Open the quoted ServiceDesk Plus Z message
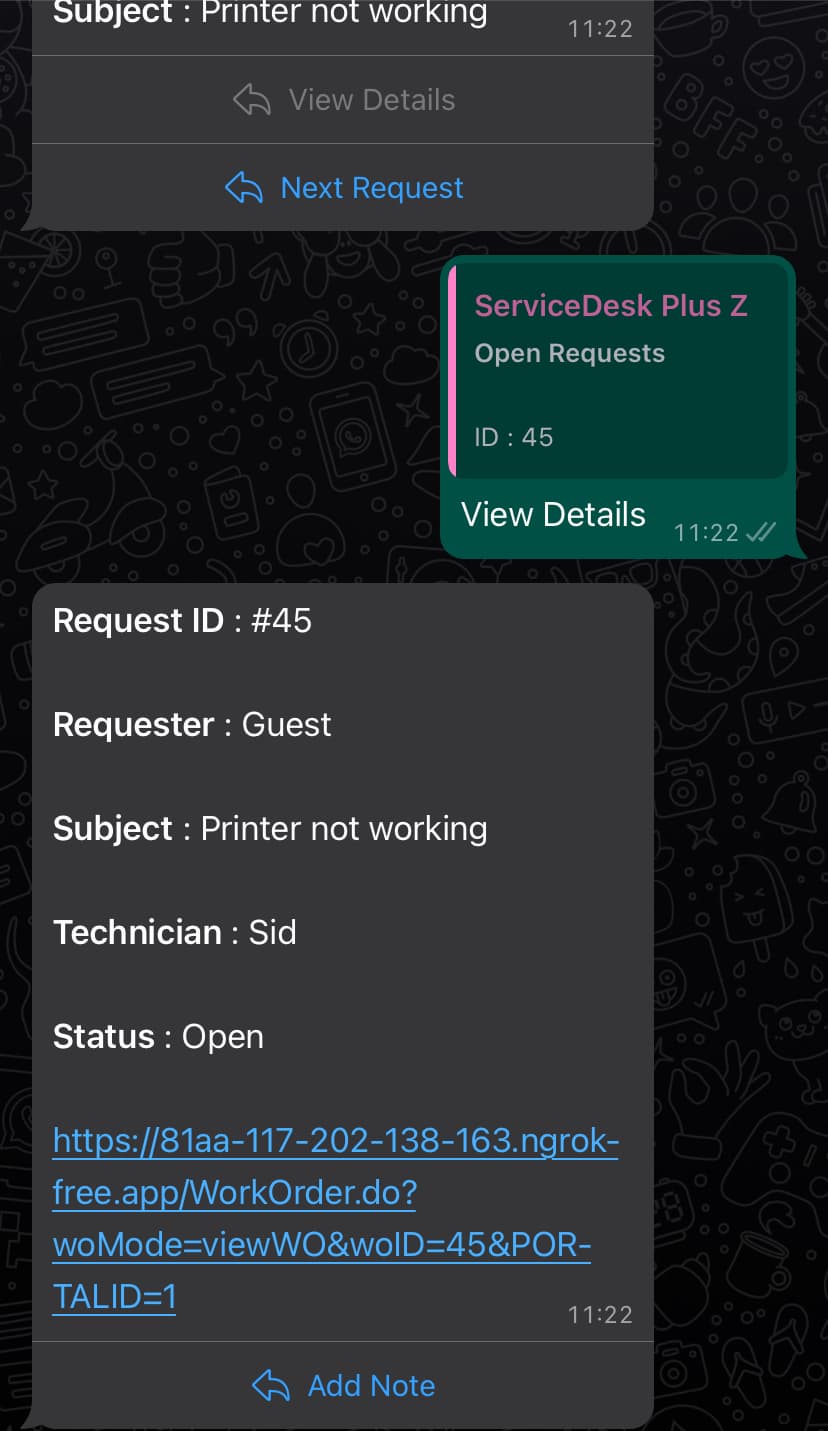 click(x=618, y=370)
